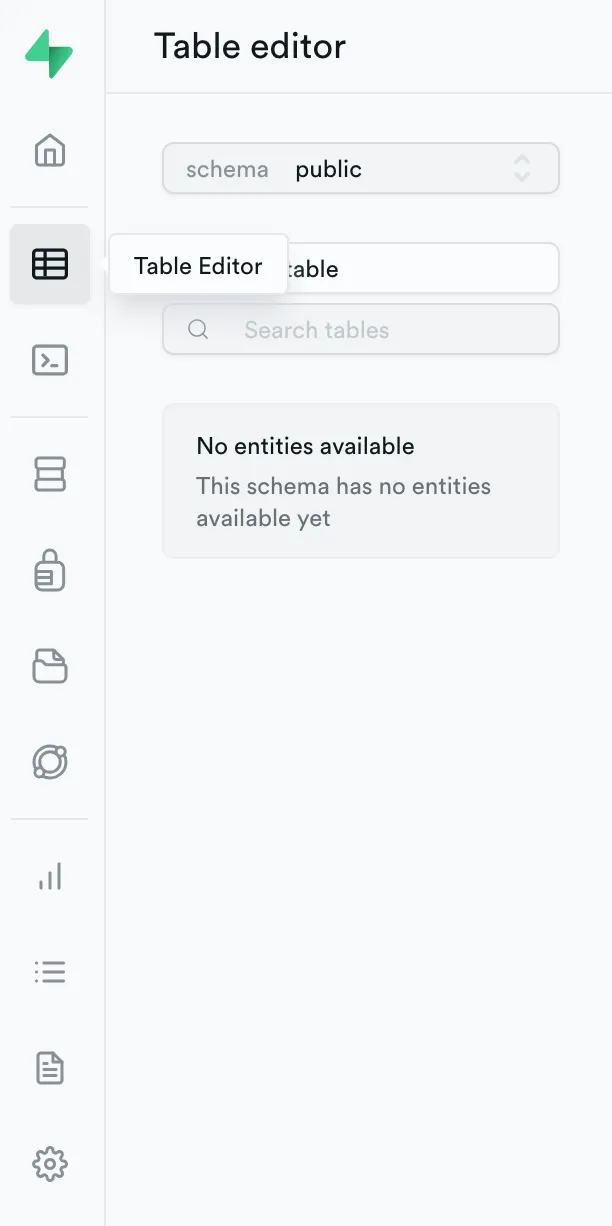Expand the schema public dropdown
The image size is (612, 1226).
point(360,169)
